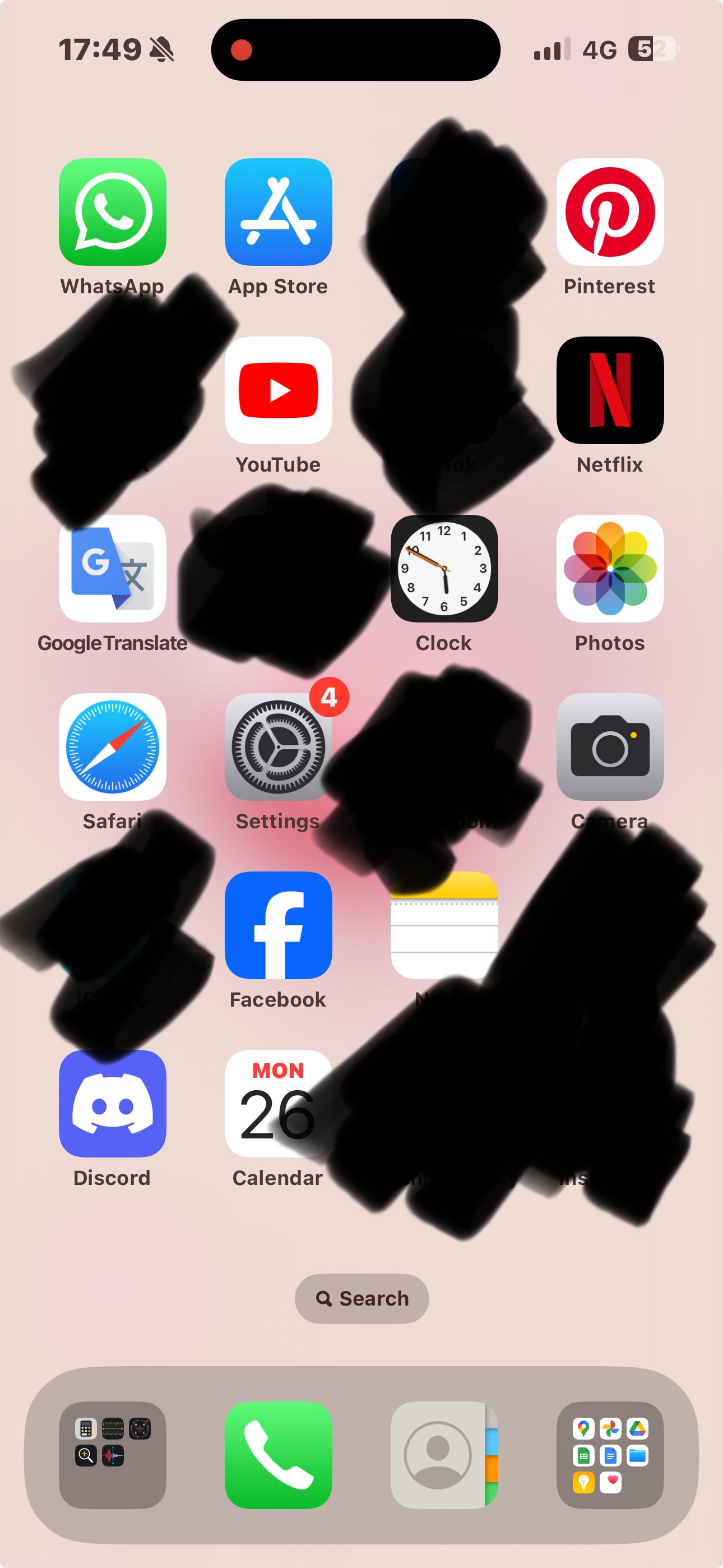Open the Clock app
The image size is (723, 1568).
(x=444, y=570)
